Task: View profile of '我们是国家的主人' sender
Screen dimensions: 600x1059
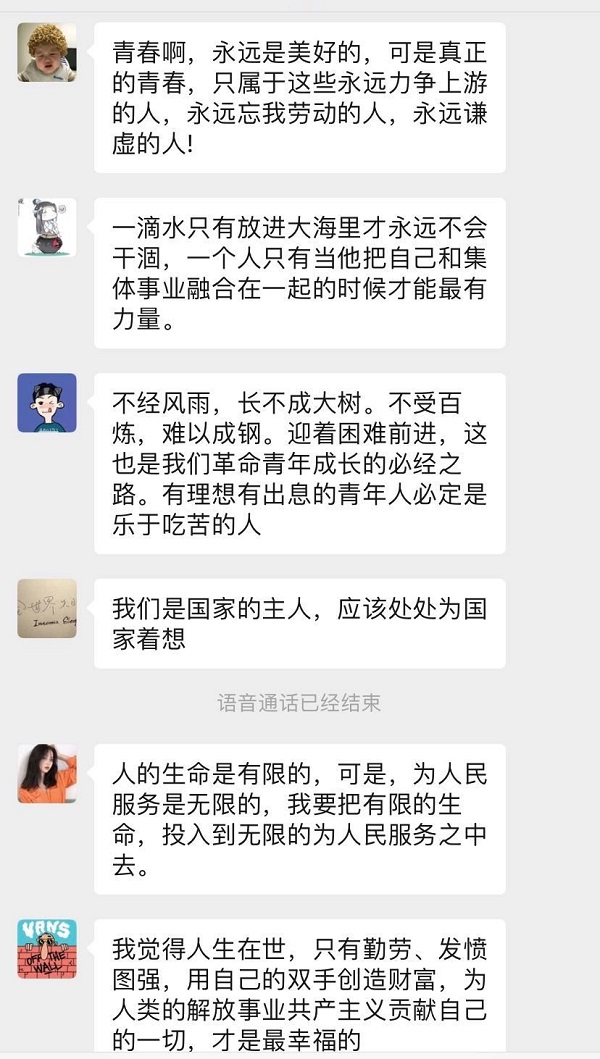Action: (47, 608)
